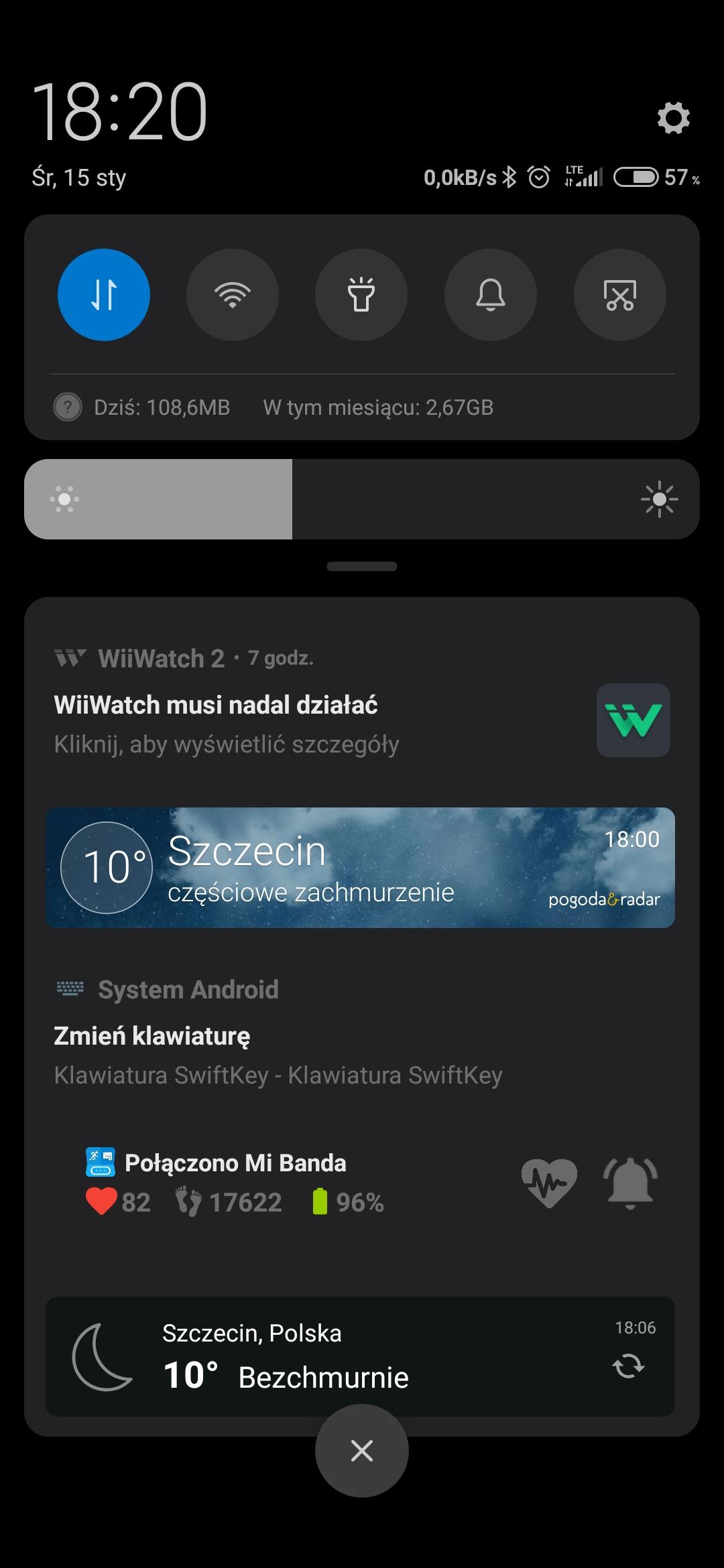Screen dimensions: 724x1568
Task: Set brightness at the slider's right sun icon
Action: pyautogui.click(x=659, y=499)
